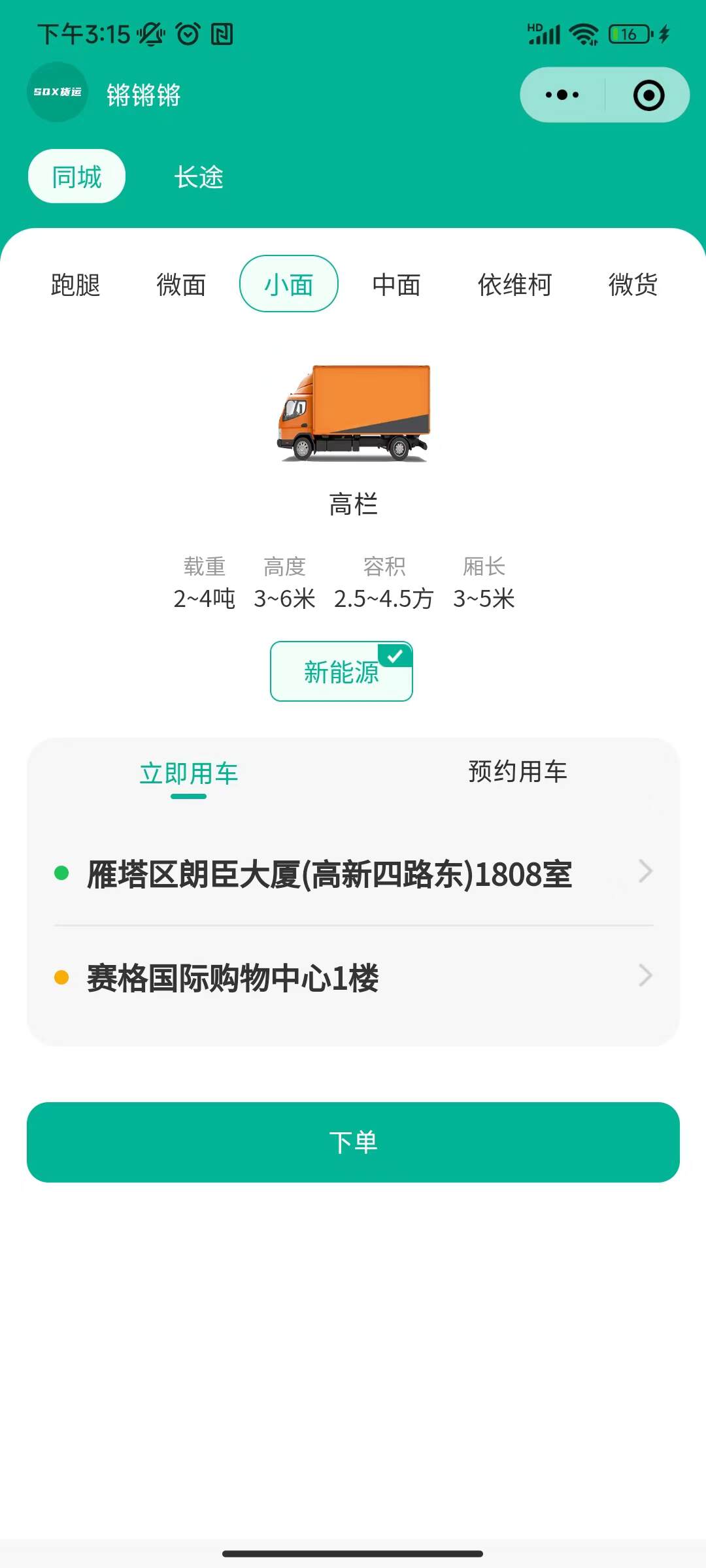
Task: Uncheck the 新能源 option
Action: tap(341, 672)
